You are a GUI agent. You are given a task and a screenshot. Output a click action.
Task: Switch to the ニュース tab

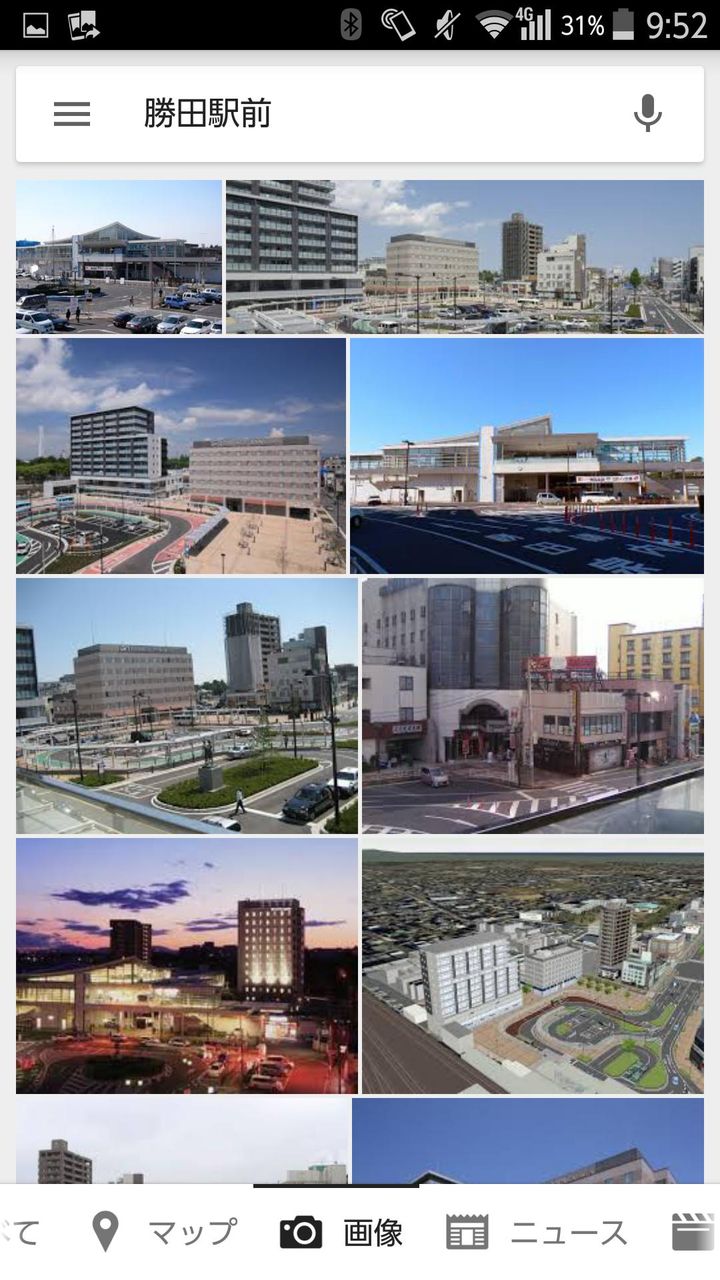click(537, 1232)
